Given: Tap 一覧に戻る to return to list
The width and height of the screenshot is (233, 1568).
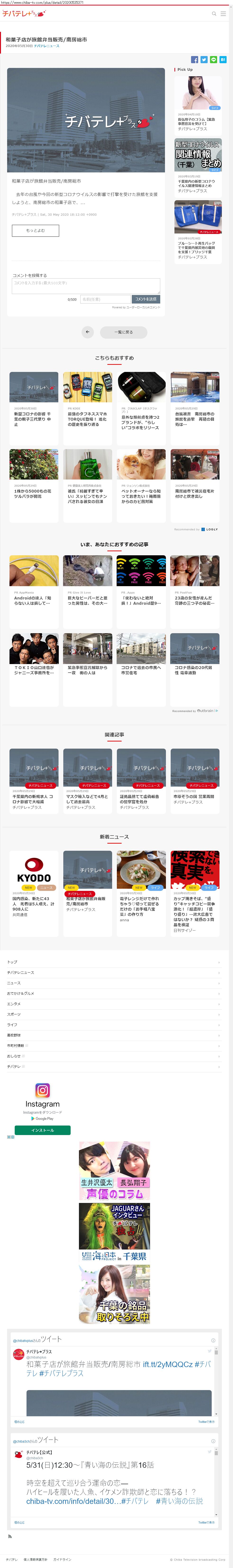Looking at the screenshot, I should pos(123,332).
